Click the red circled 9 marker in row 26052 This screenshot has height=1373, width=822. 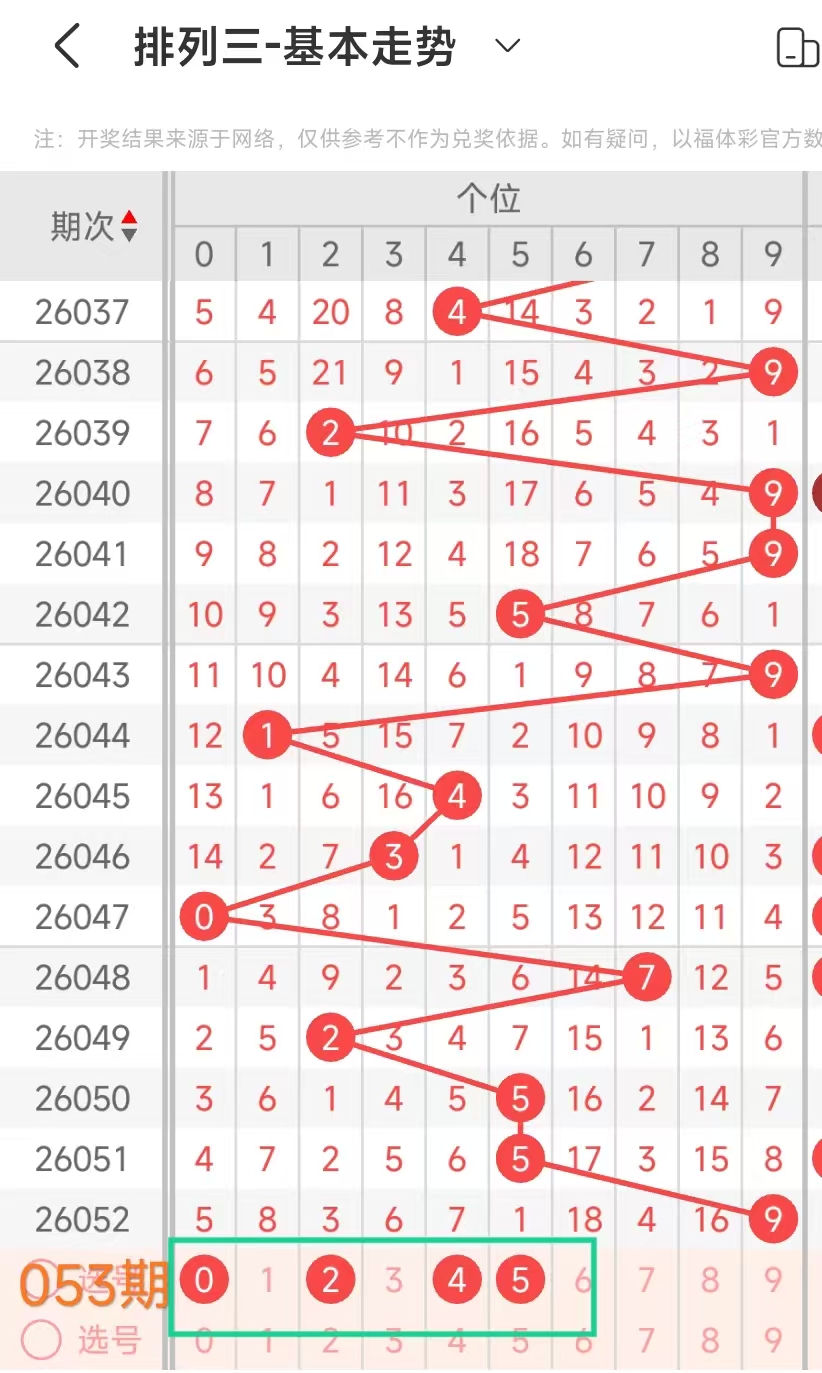[773, 1219]
